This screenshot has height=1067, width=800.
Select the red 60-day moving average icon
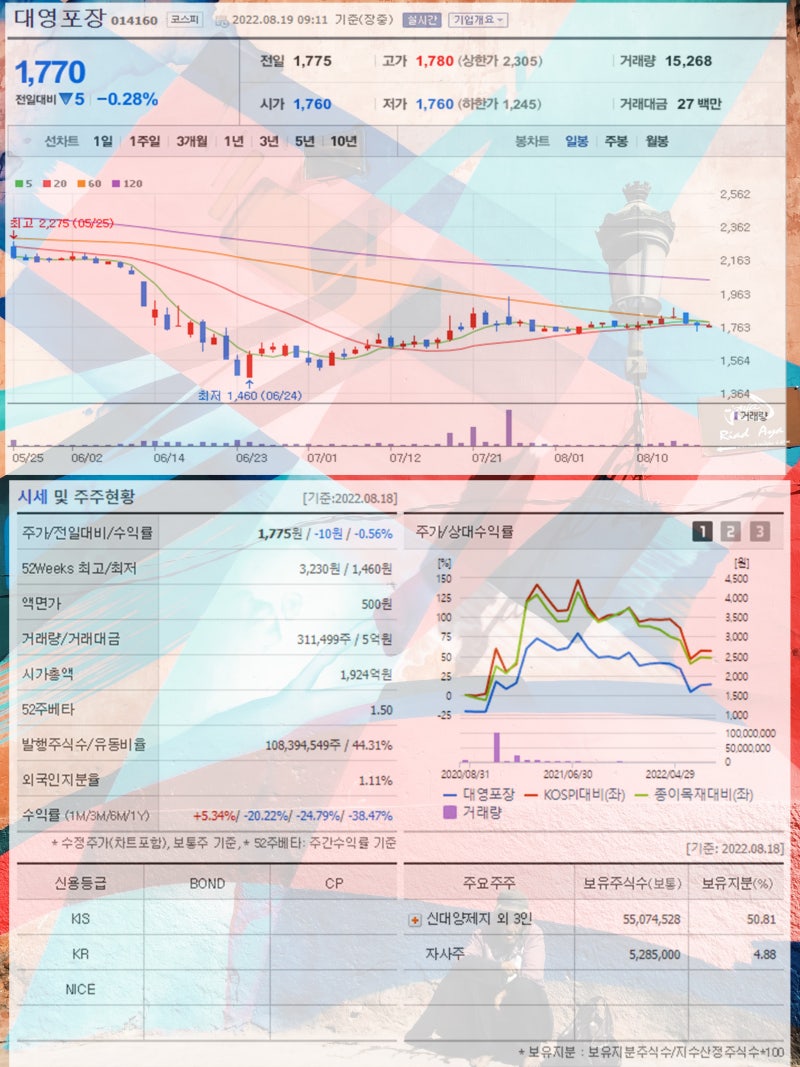tap(84, 184)
